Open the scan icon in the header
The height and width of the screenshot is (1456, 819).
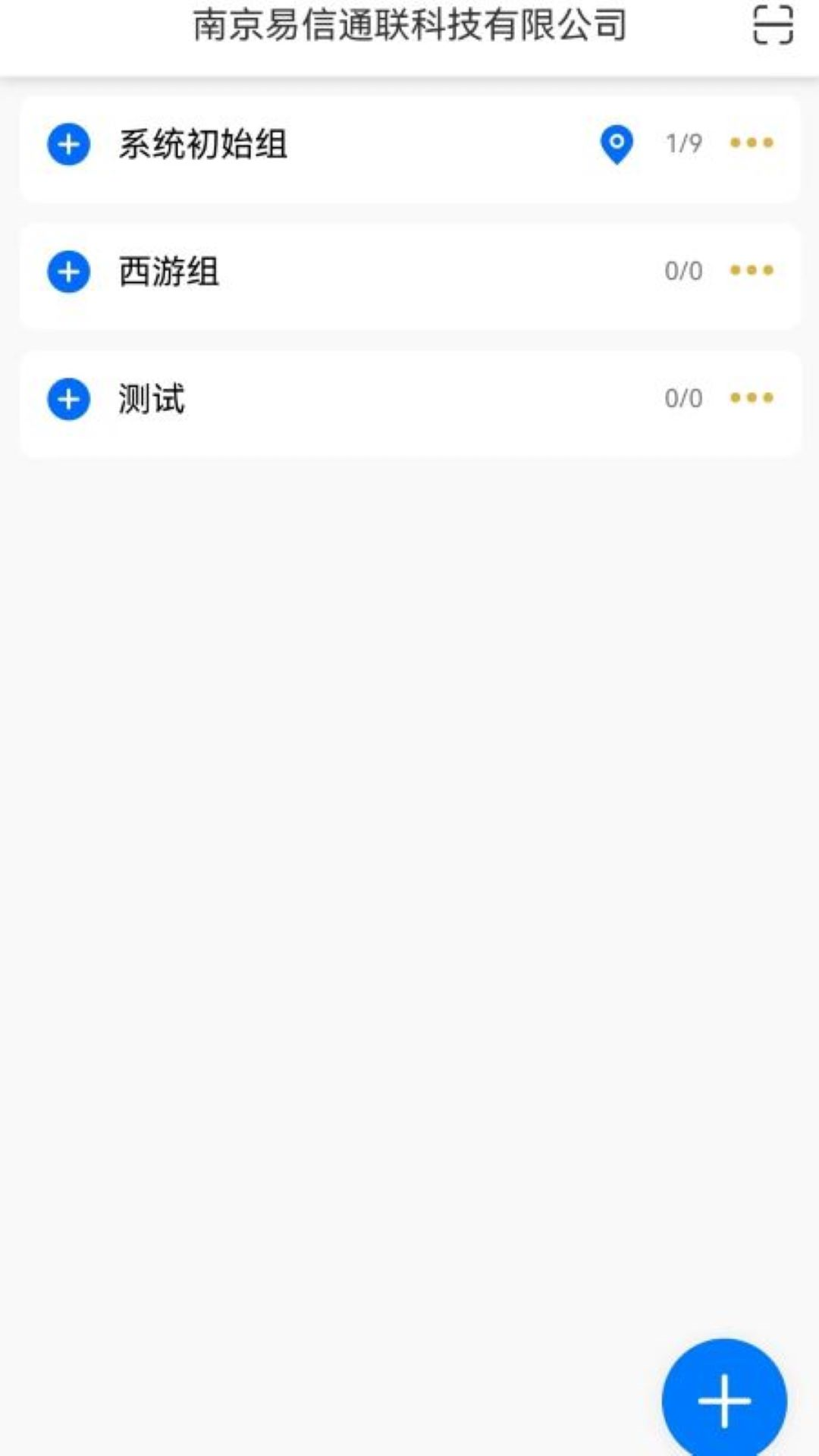point(773,25)
